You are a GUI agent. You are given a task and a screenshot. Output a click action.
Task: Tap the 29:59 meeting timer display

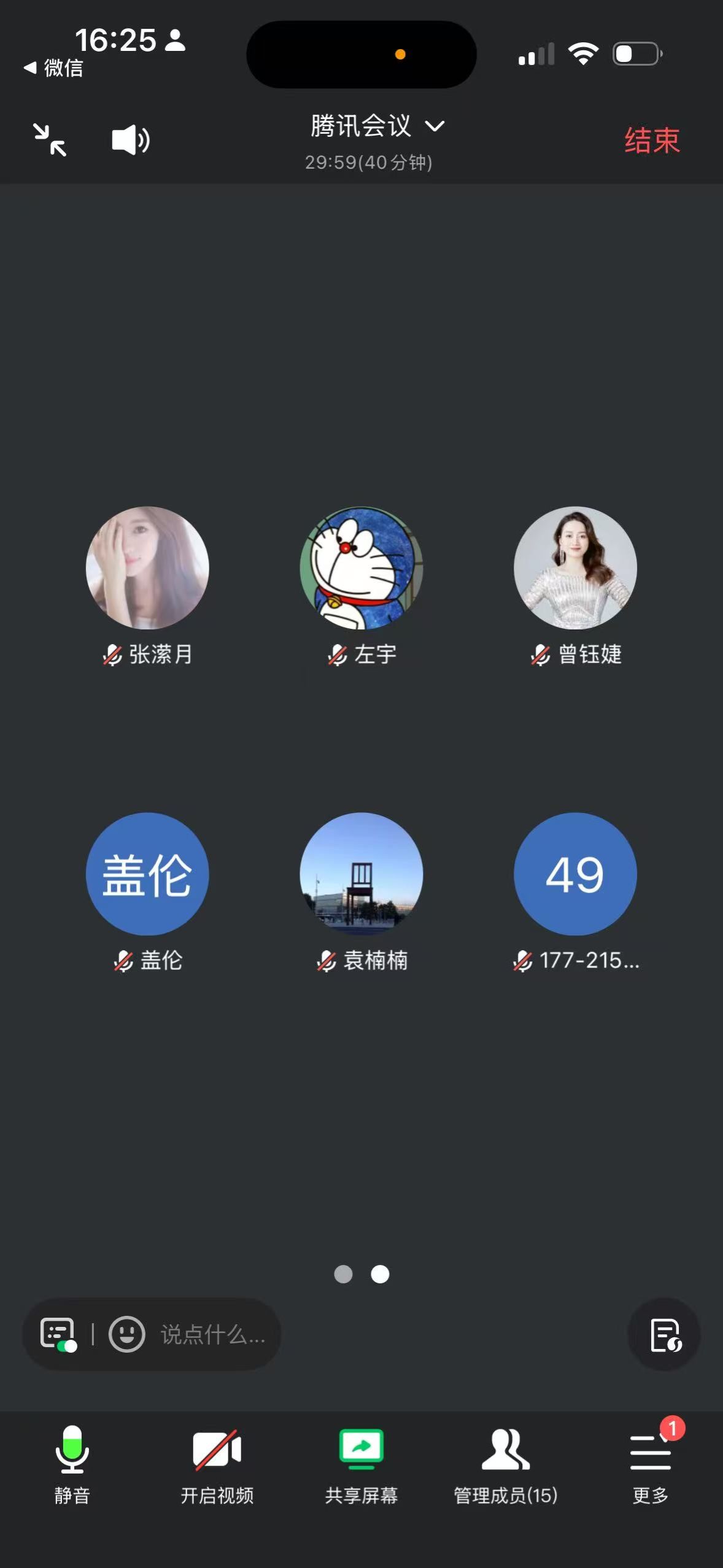pos(369,163)
